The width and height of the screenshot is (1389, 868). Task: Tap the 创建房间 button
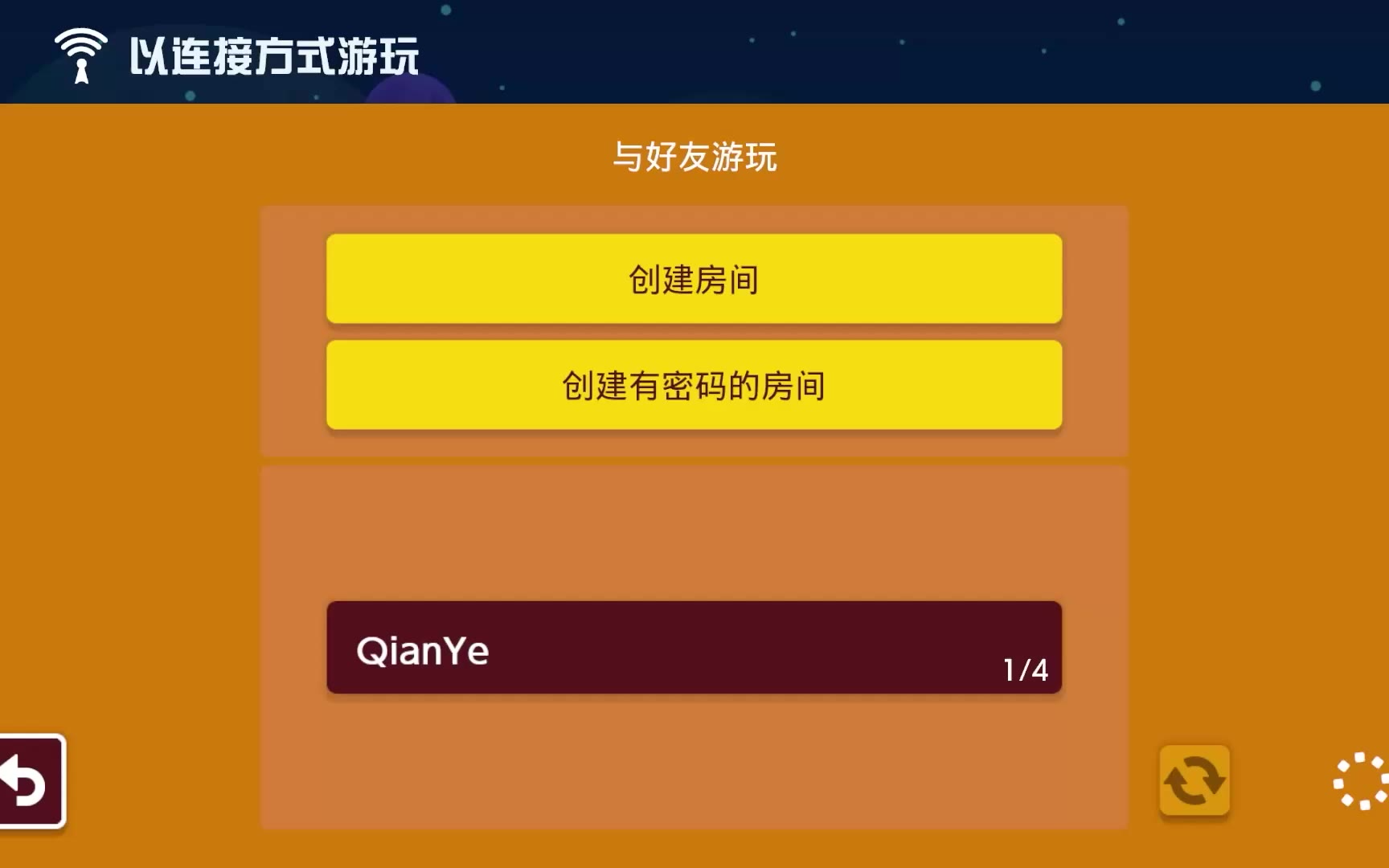[694, 279]
